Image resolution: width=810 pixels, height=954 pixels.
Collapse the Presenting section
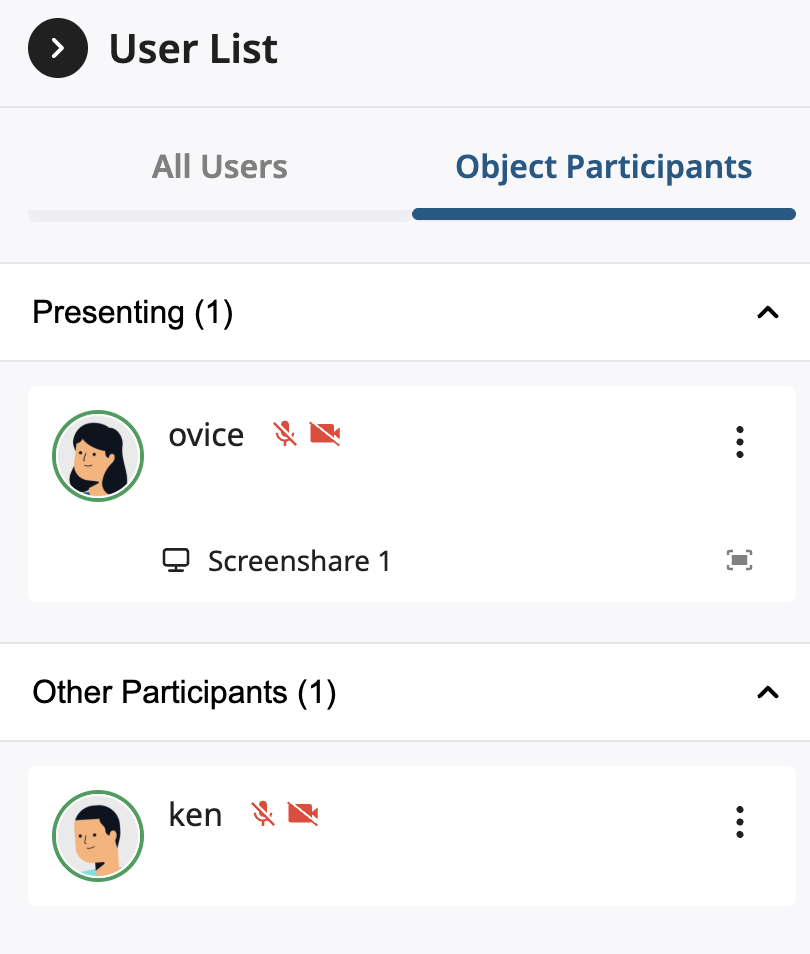coord(768,312)
